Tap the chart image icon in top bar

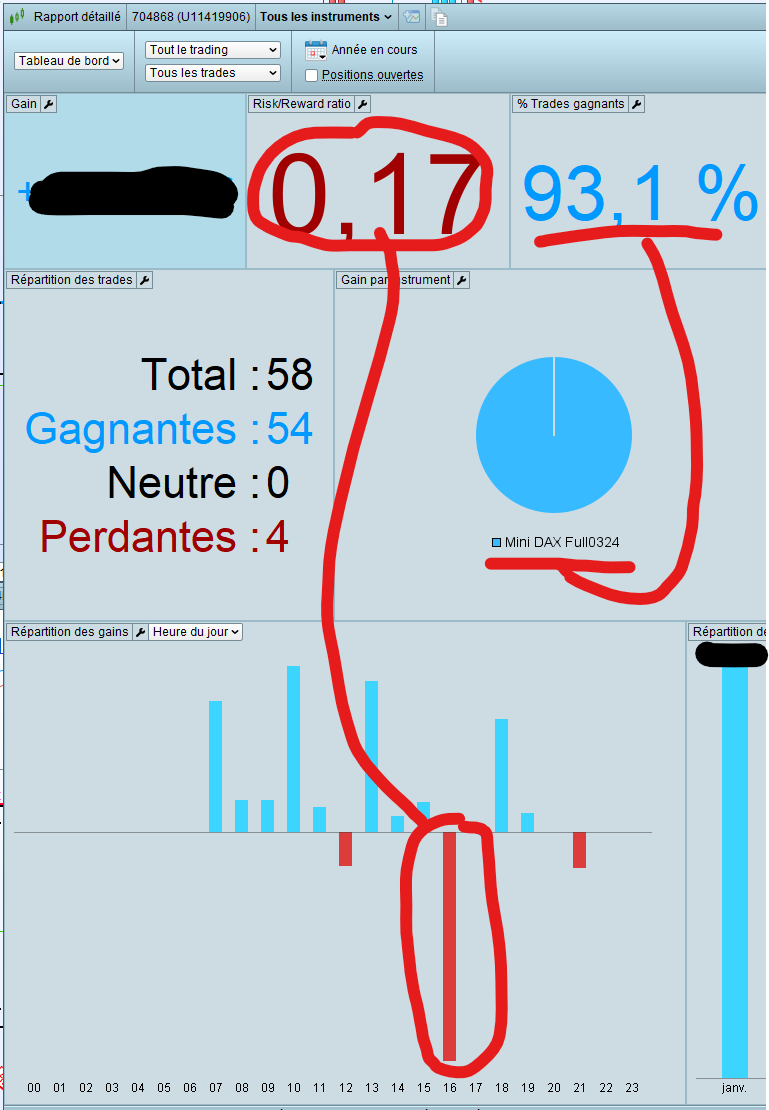[411, 17]
